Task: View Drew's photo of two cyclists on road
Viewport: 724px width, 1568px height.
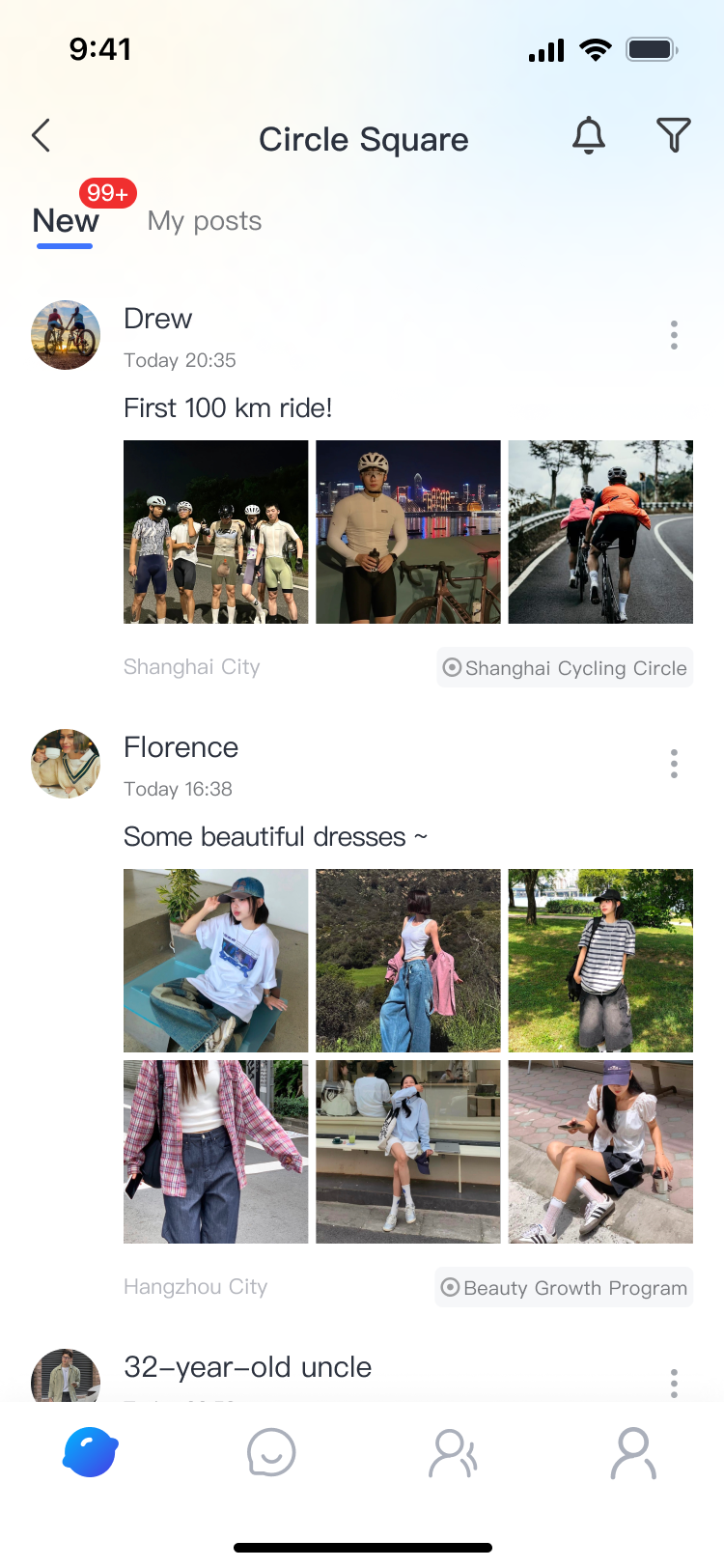Action: pyautogui.click(x=600, y=532)
